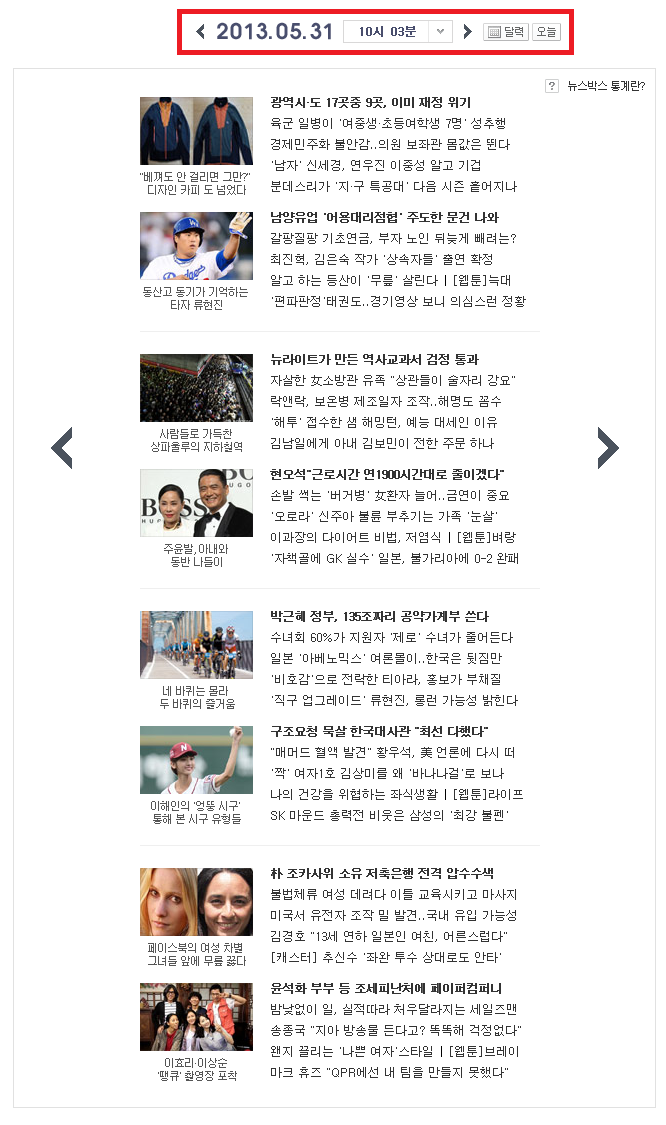This screenshot has height=1125, width=666.
Task: Show previous news page with left chevron
Action: (x=62, y=448)
